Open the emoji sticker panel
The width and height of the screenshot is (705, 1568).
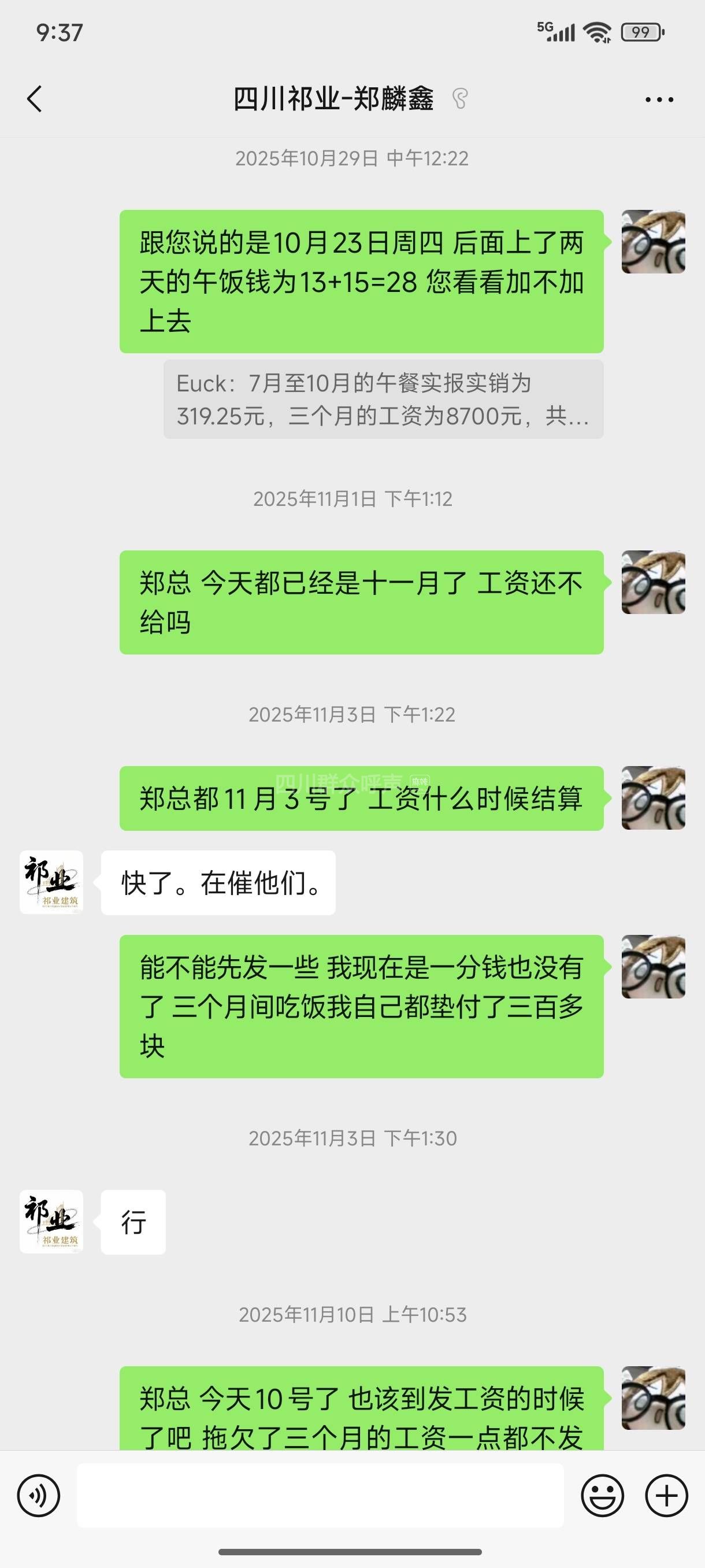[602, 1495]
